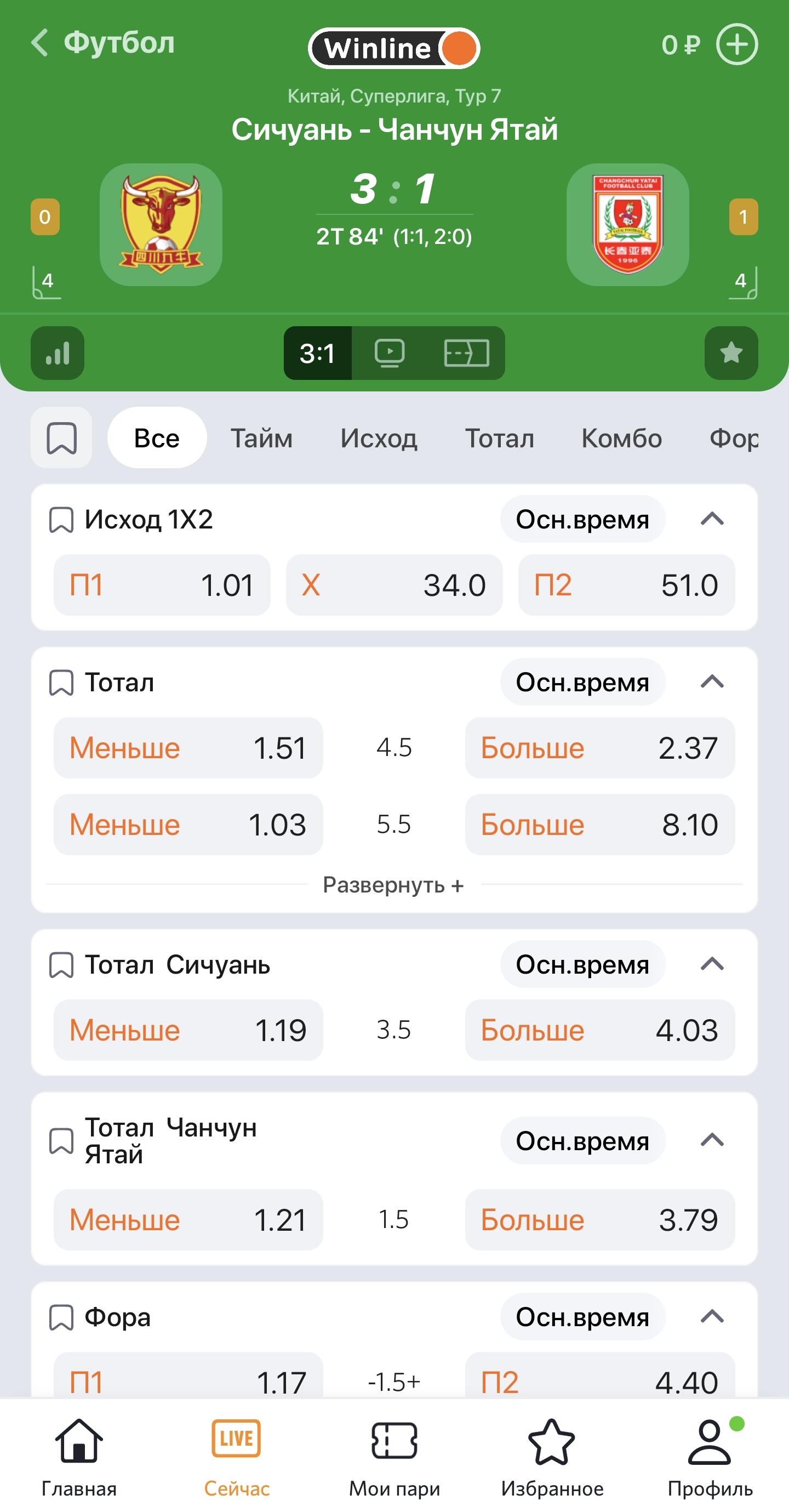789x1512 pixels.
Task: Open bookmarked markets filter icon
Action: pos(61,438)
